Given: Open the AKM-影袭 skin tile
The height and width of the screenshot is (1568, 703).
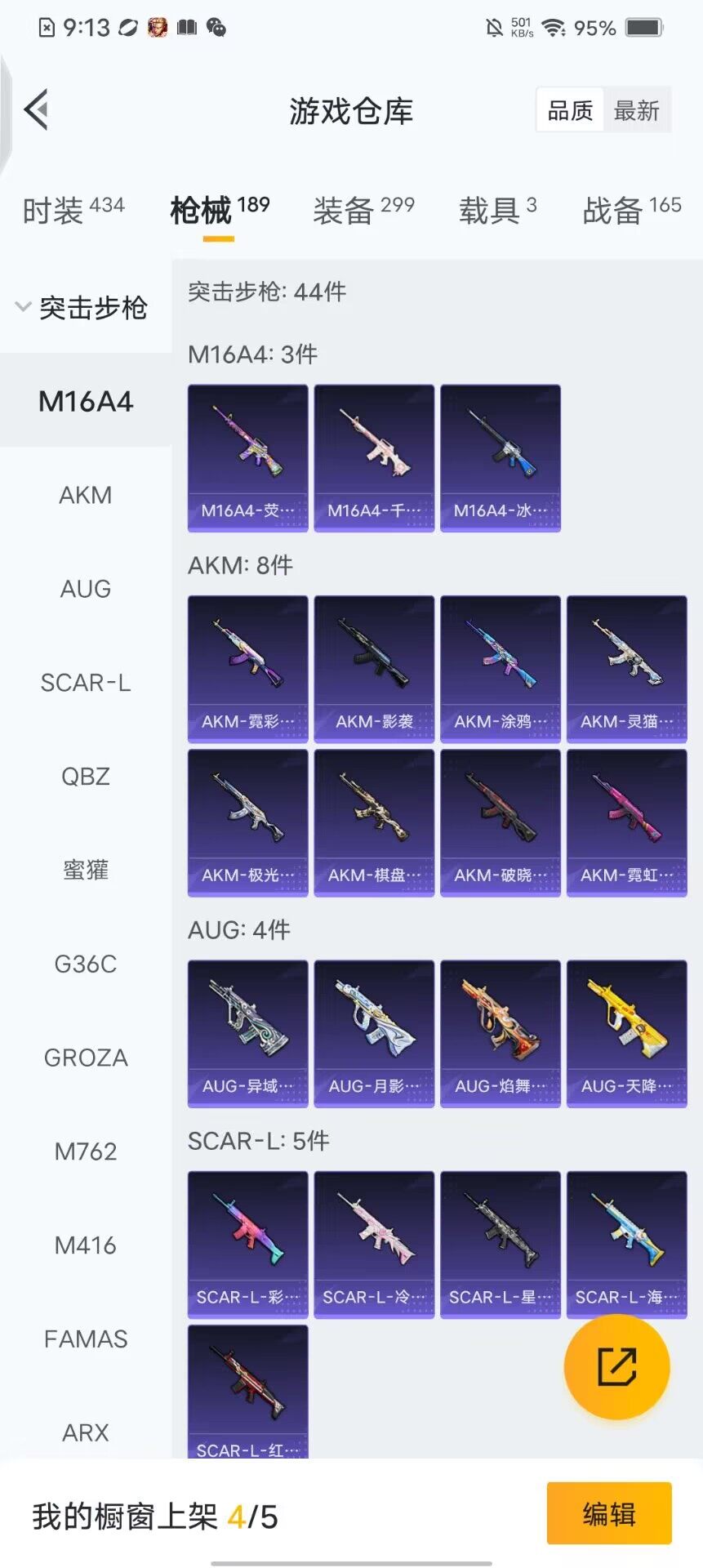Looking at the screenshot, I should point(374,668).
